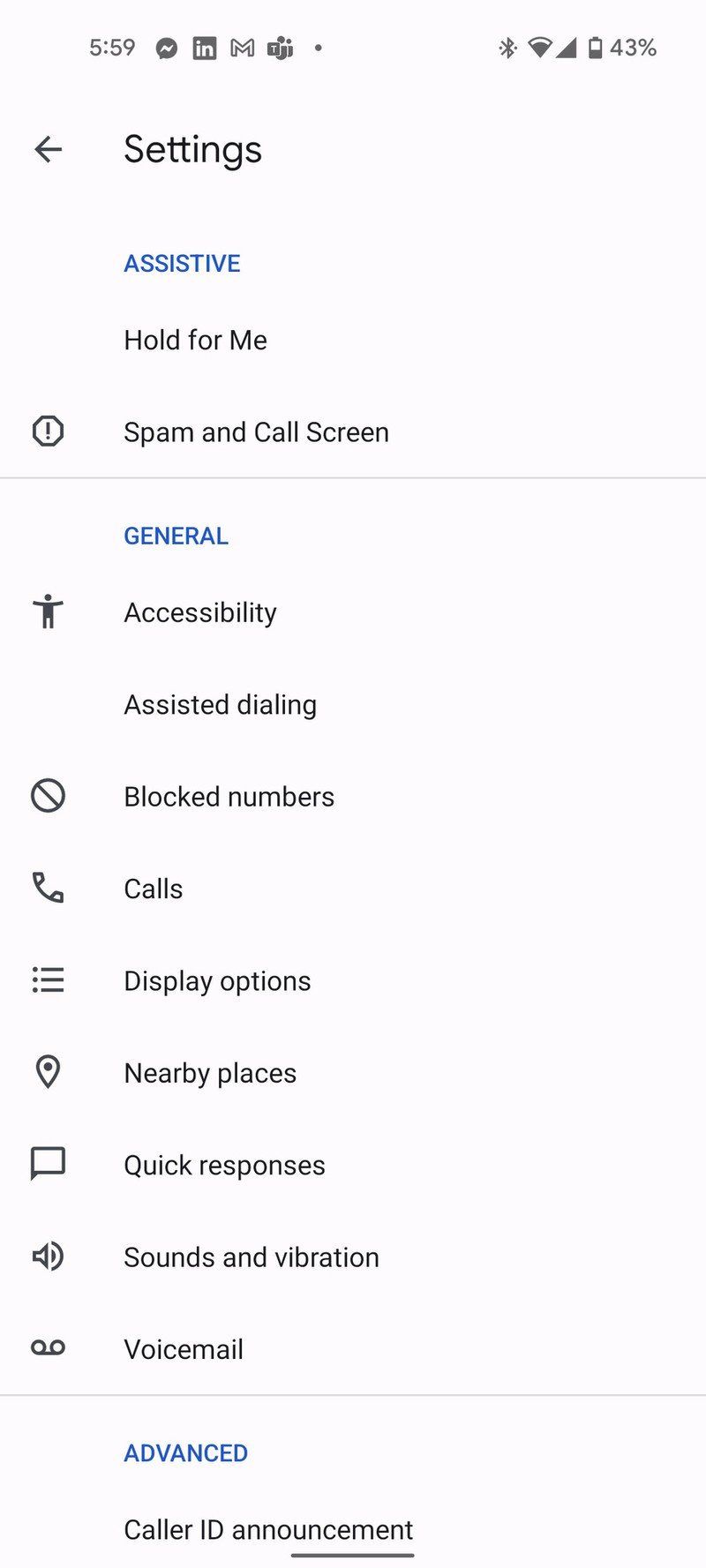
Task: Select the Blocked numbers prohibition icon
Action: point(48,796)
